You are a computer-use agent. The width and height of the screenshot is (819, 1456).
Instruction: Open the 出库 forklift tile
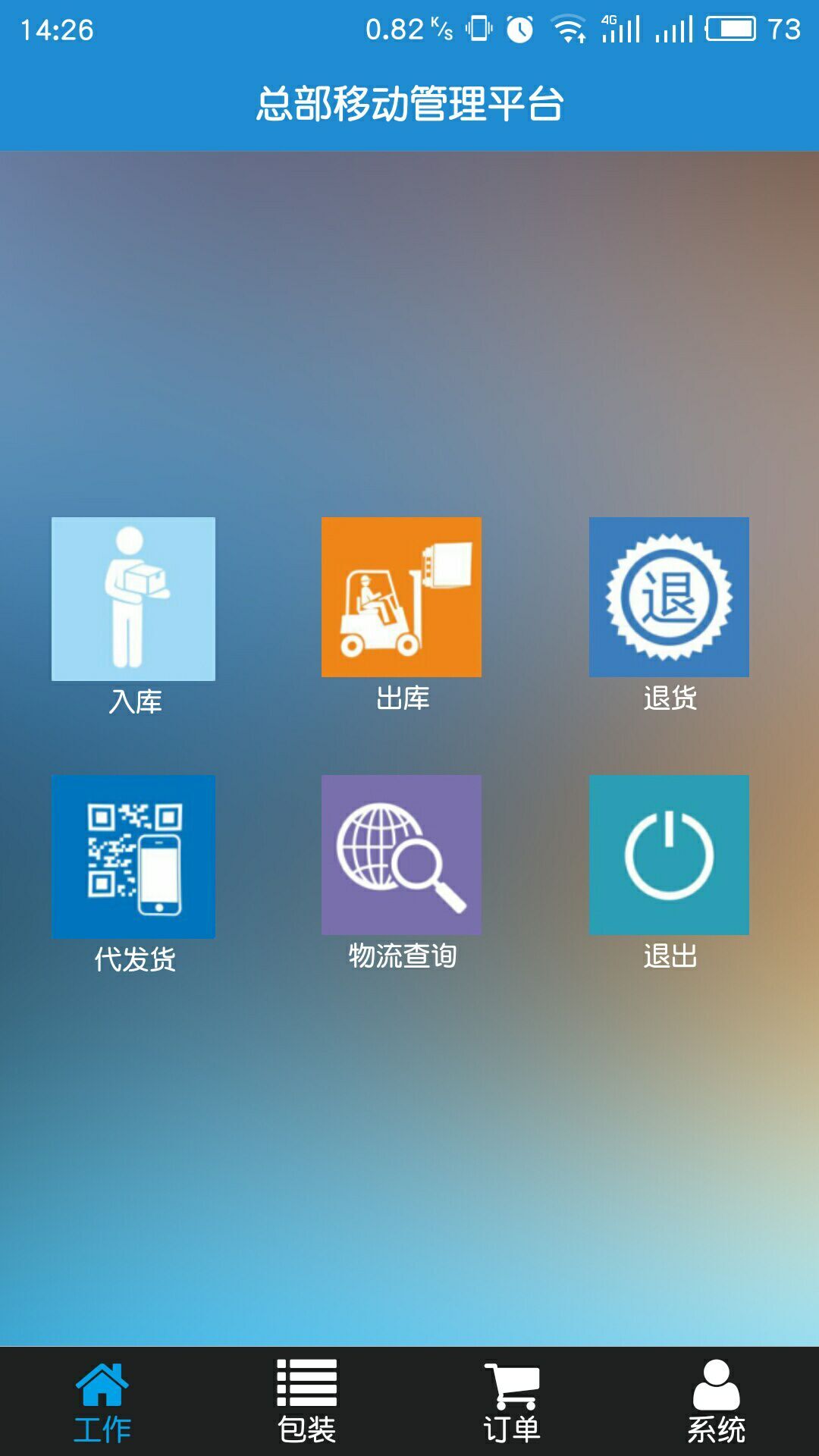coord(401,597)
